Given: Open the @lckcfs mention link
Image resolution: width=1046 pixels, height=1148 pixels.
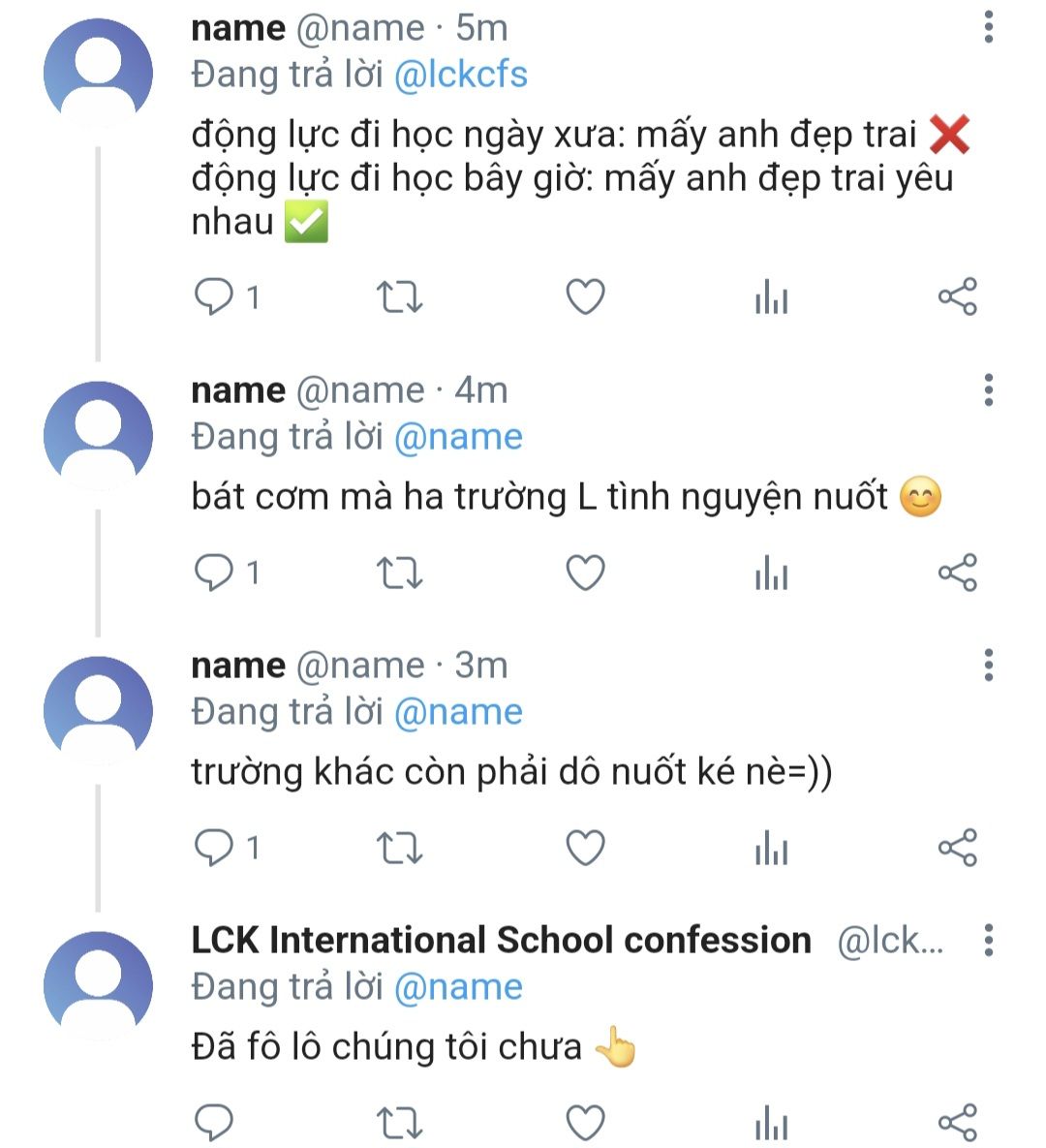Looking at the screenshot, I should [460, 75].
